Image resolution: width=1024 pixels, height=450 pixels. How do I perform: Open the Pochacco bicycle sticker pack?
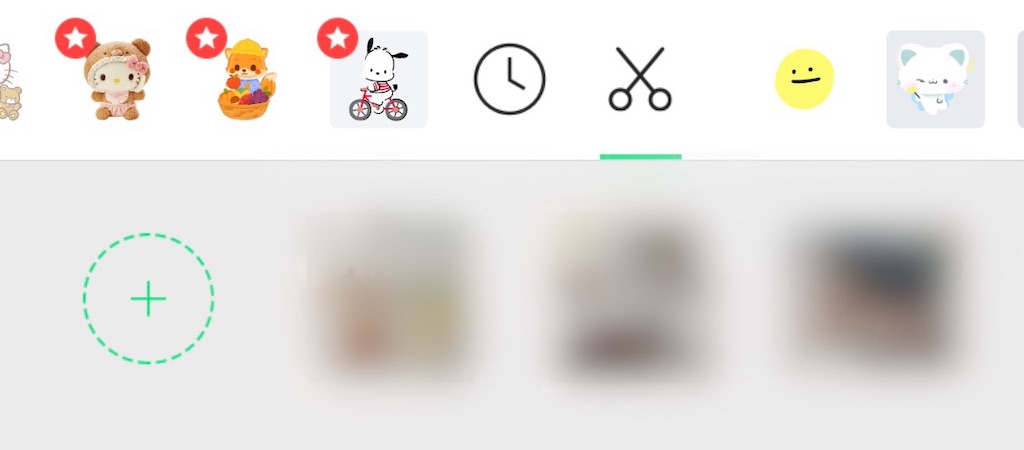[x=379, y=80]
